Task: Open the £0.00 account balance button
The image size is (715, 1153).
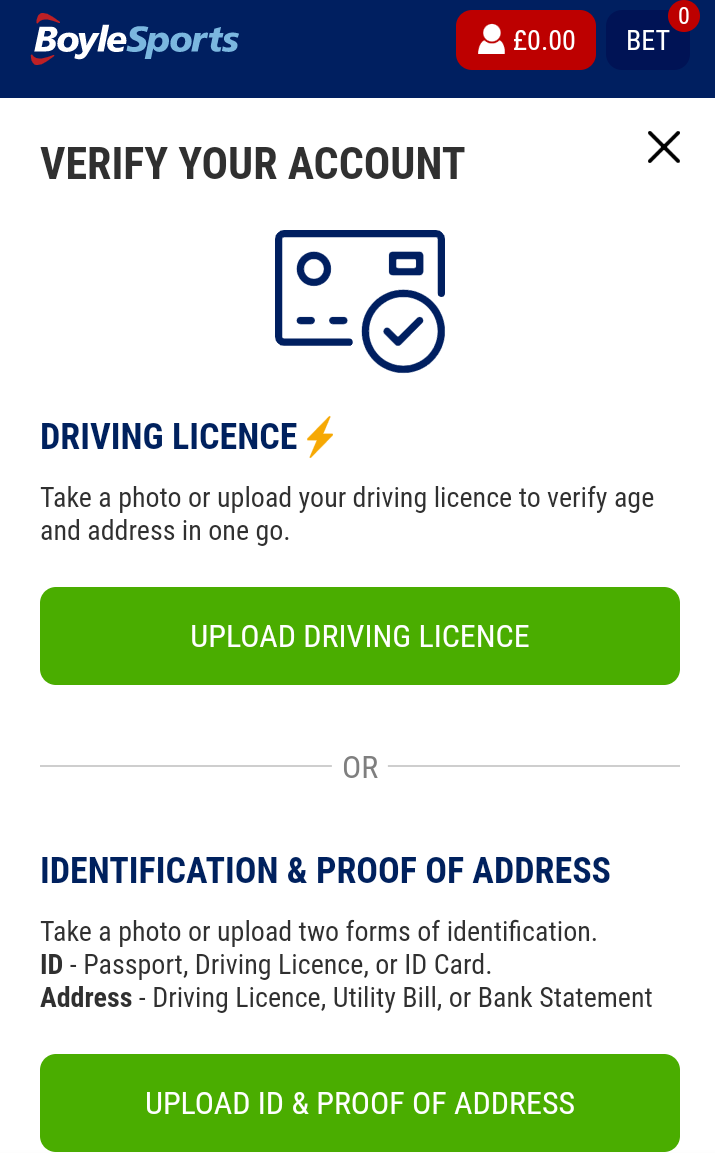Action: click(x=525, y=40)
